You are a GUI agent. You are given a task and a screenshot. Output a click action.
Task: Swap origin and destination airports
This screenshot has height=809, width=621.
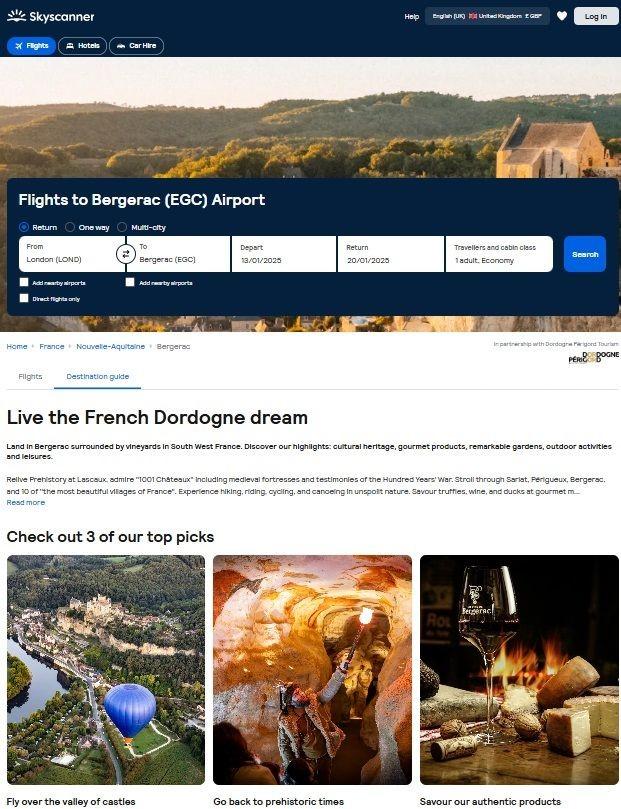coord(126,254)
